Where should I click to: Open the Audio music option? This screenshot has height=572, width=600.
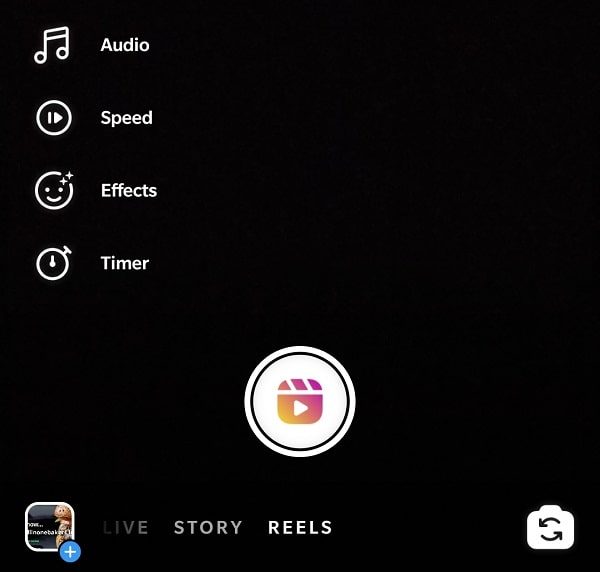(x=53, y=45)
